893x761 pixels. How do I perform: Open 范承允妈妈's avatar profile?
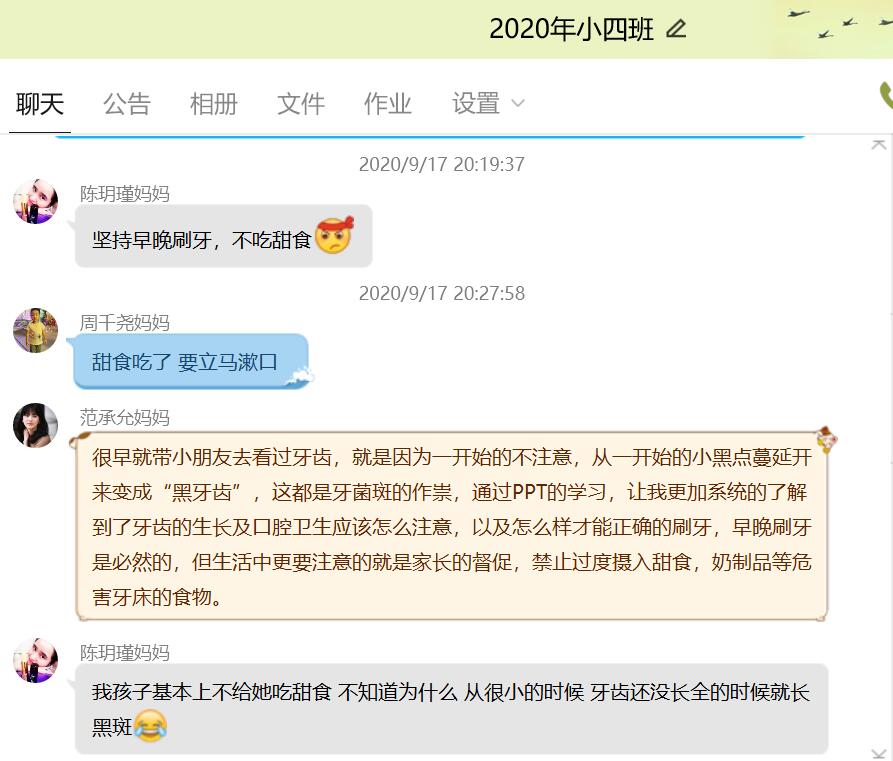point(35,425)
